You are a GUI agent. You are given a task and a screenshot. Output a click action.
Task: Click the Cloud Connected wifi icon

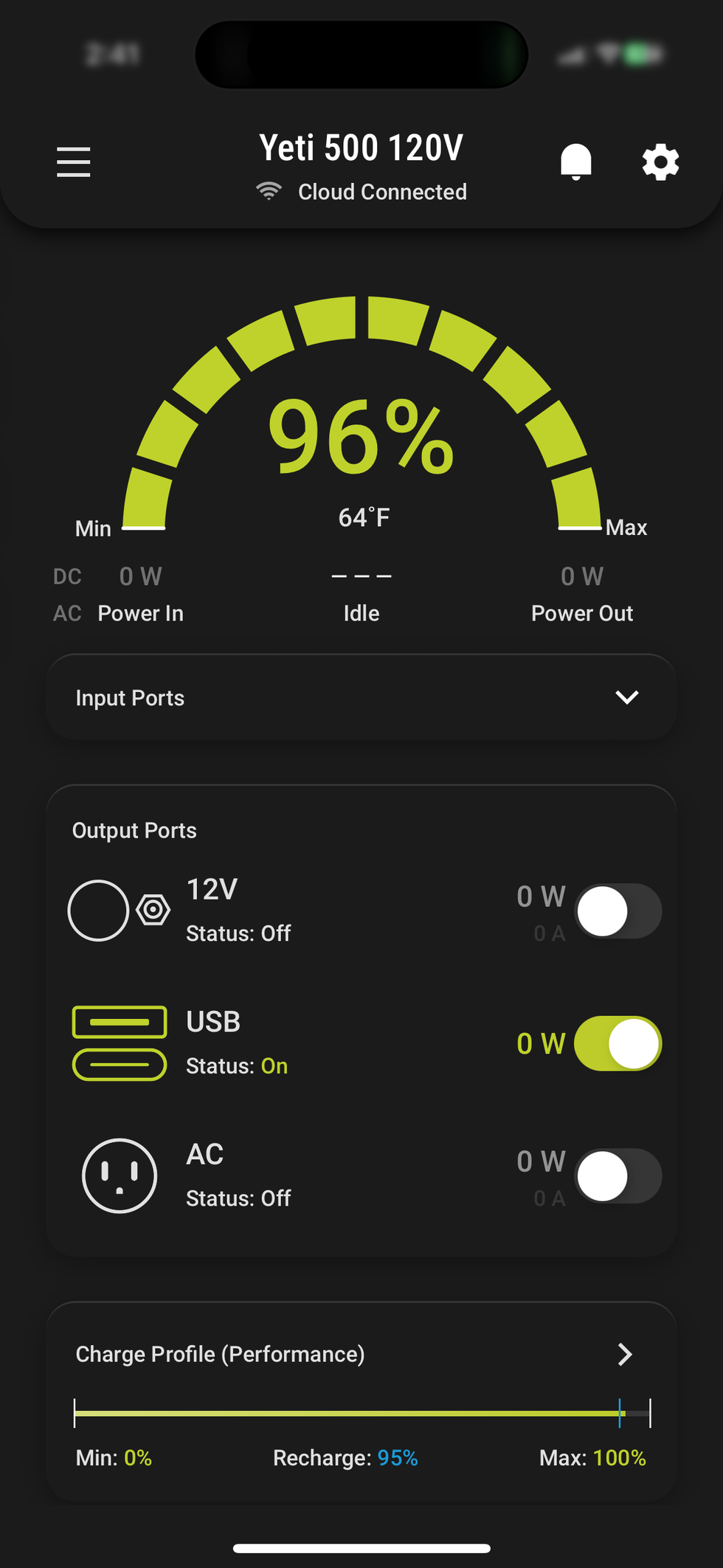coord(270,190)
